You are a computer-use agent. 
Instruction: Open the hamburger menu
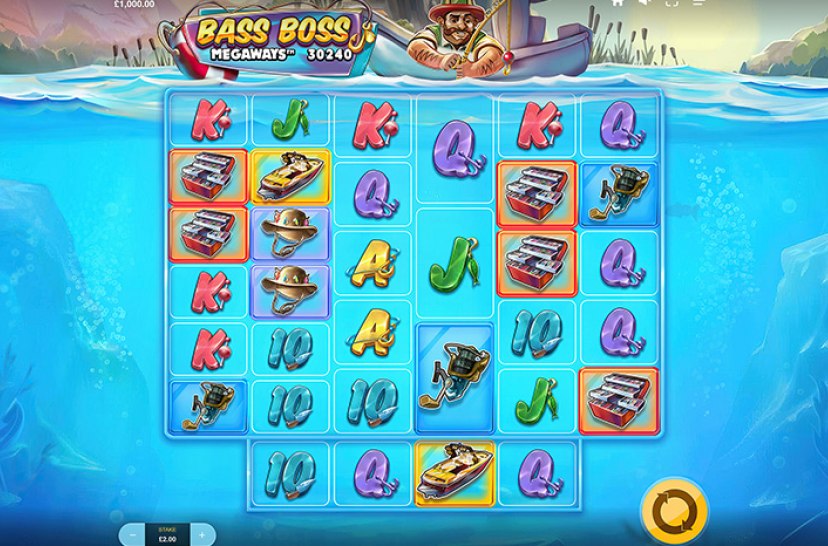698,2
